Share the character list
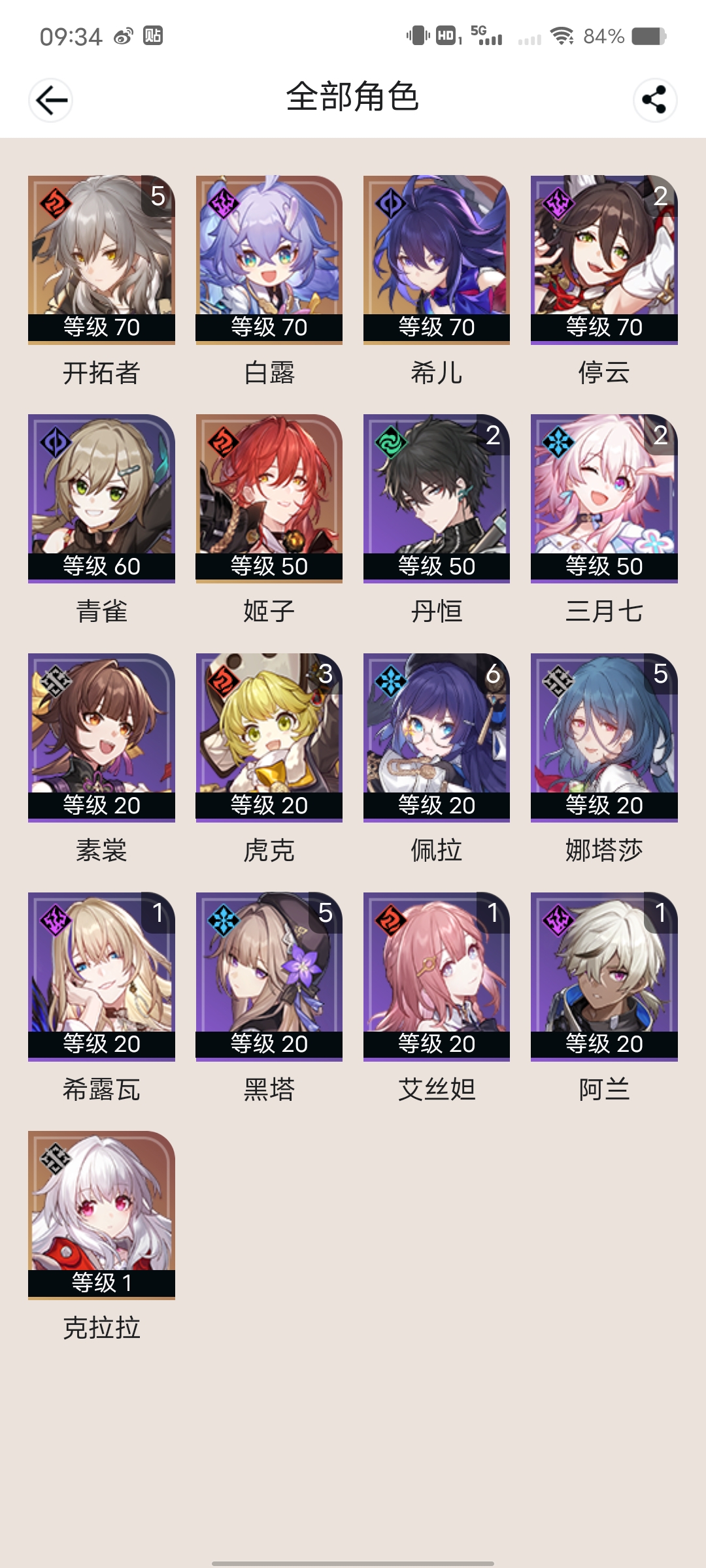This screenshot has width=706, height=1568. pyautogui.click(x=654, y=100)
